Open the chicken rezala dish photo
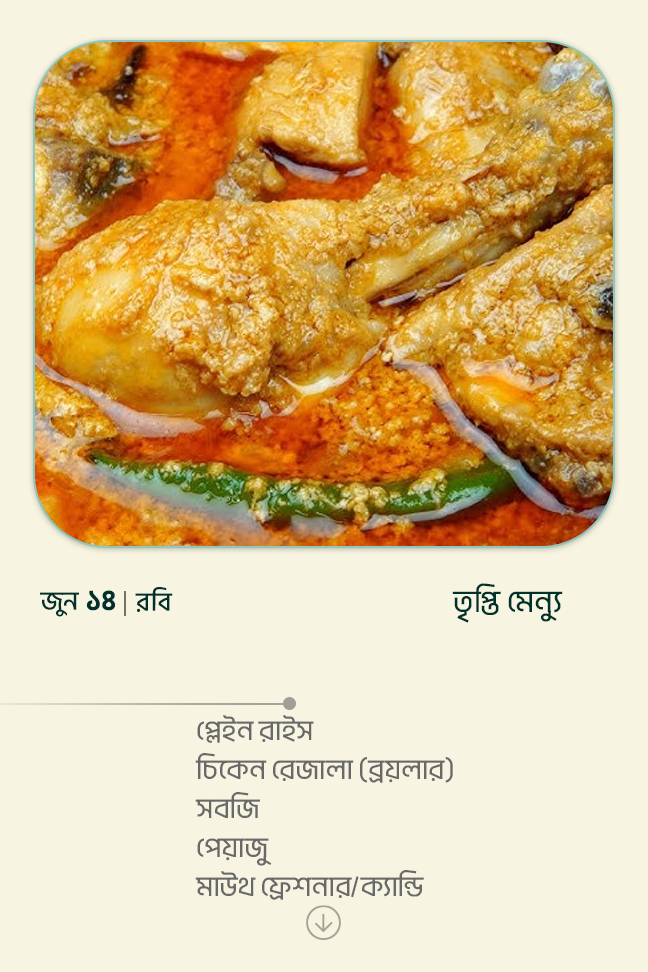The height and width of the screenshot is (972, 648). point(324,294)
